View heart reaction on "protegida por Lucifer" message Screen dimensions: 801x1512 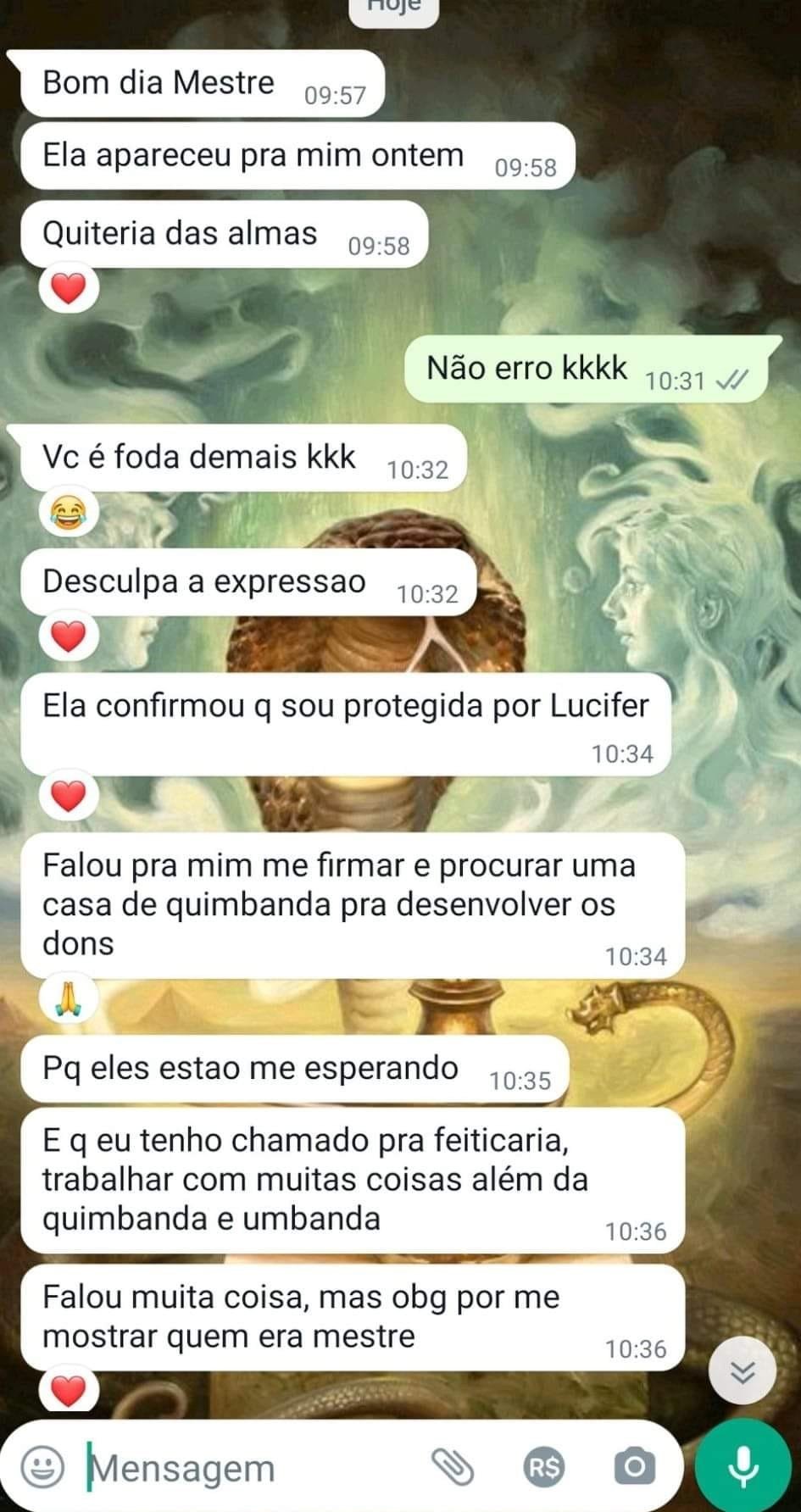pos(69,796)
